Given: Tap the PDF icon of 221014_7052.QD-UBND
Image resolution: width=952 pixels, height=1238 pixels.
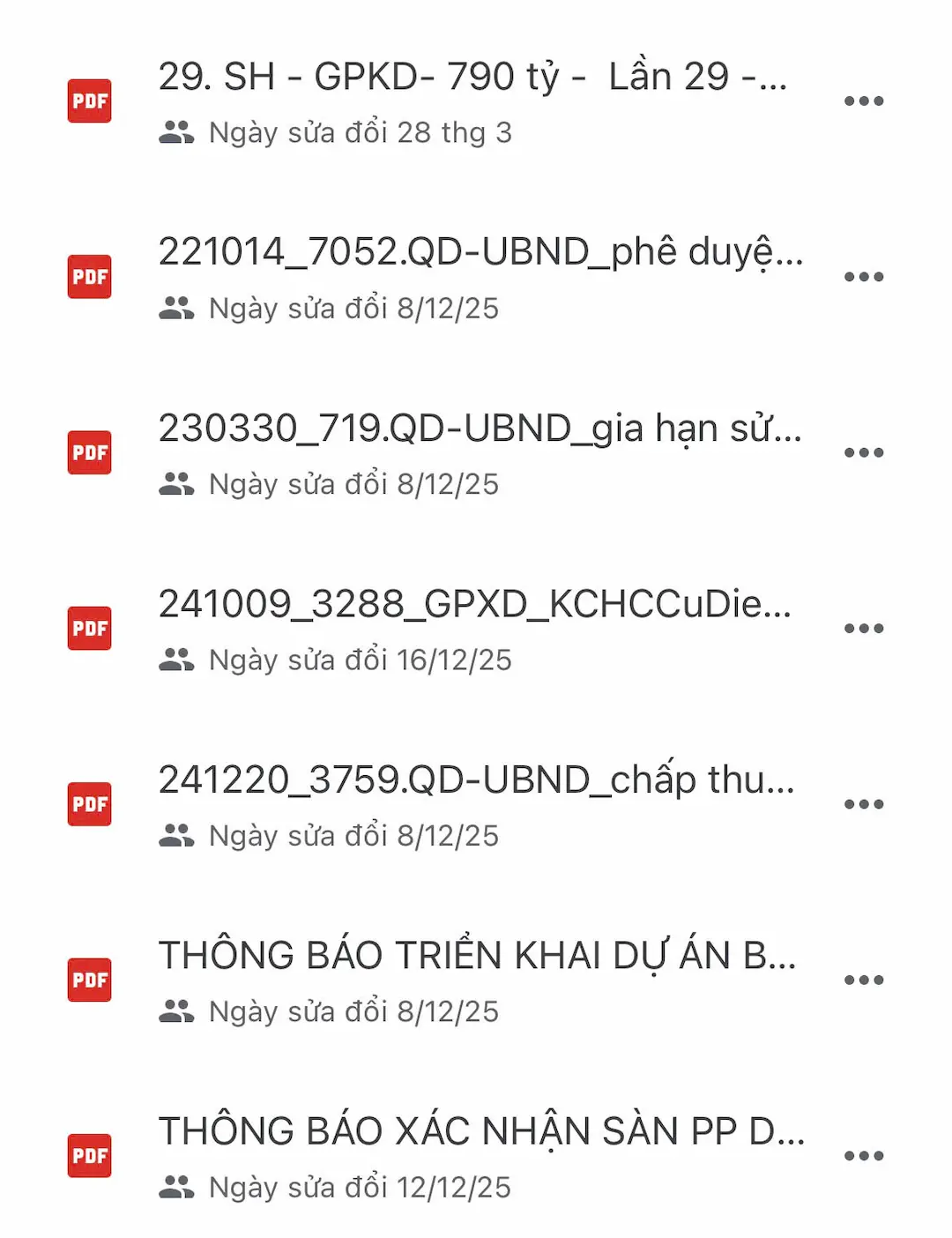Looking at the screenshot, I should click(x=89, y=276).
